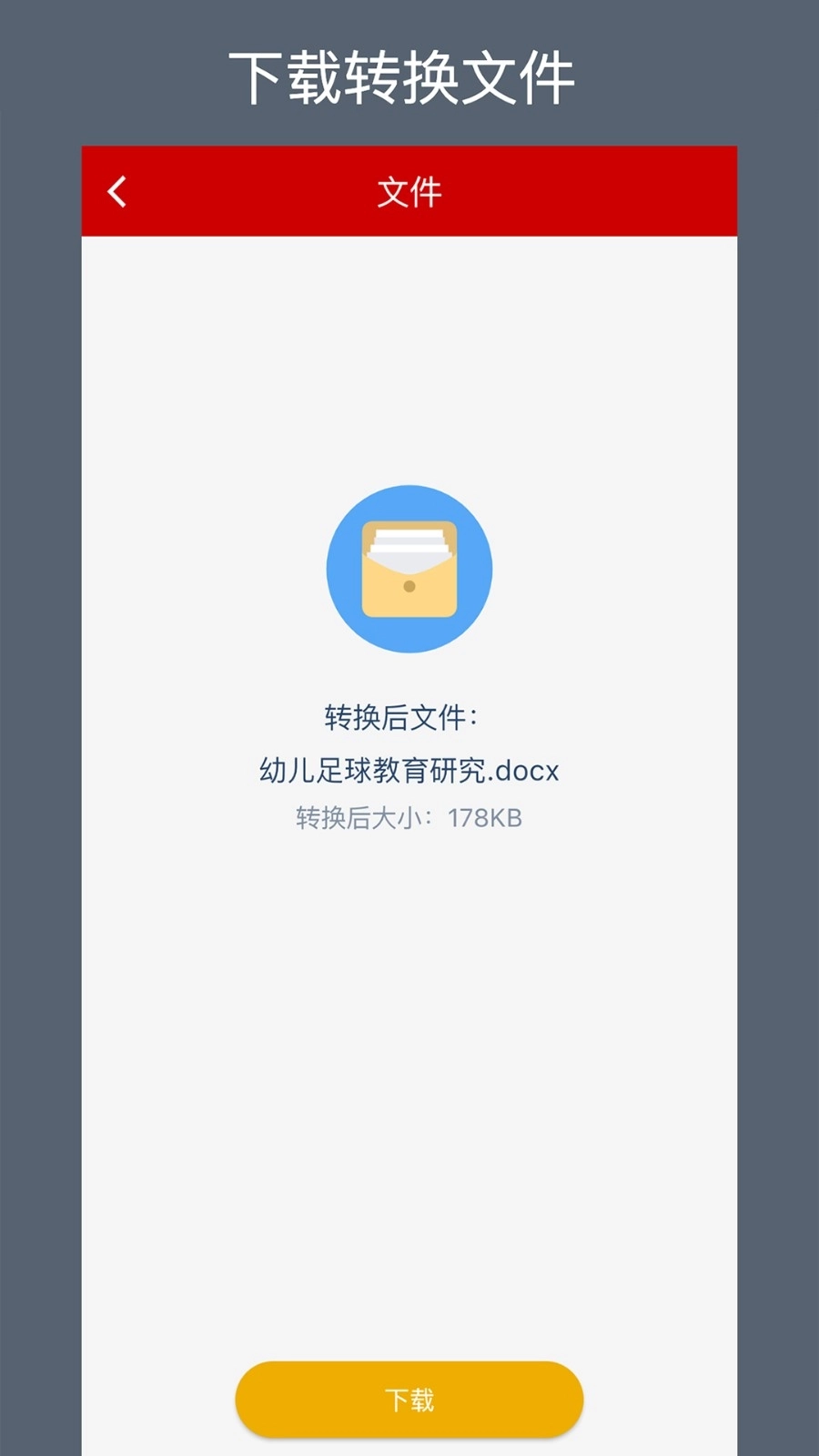Screen dimensions: 819x1456
Task: Tap the 转换后大小：178KB size text
Action: pyautogui.click(x=409, y=817)
